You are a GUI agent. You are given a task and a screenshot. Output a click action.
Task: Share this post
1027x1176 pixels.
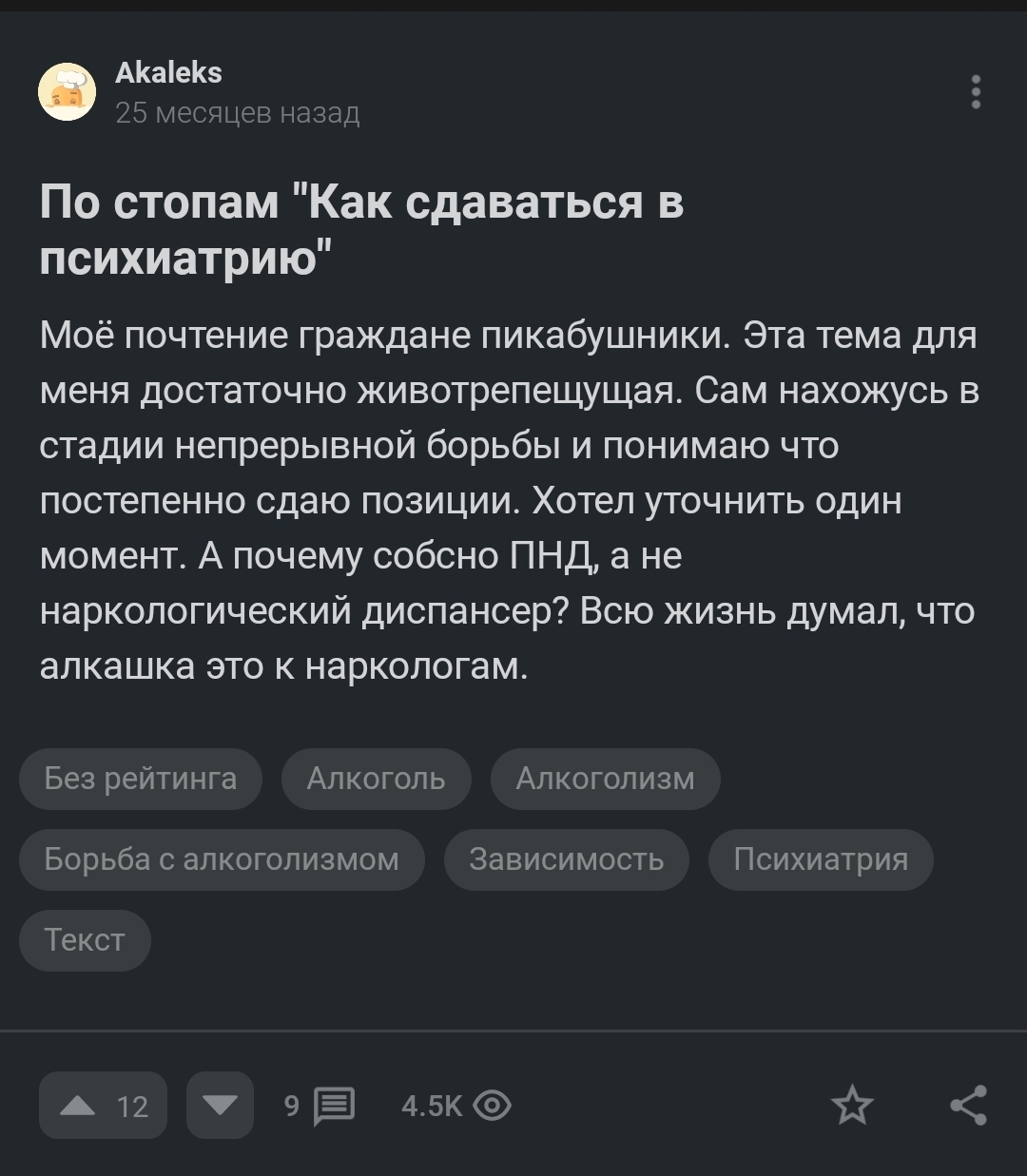point(968,1105)
